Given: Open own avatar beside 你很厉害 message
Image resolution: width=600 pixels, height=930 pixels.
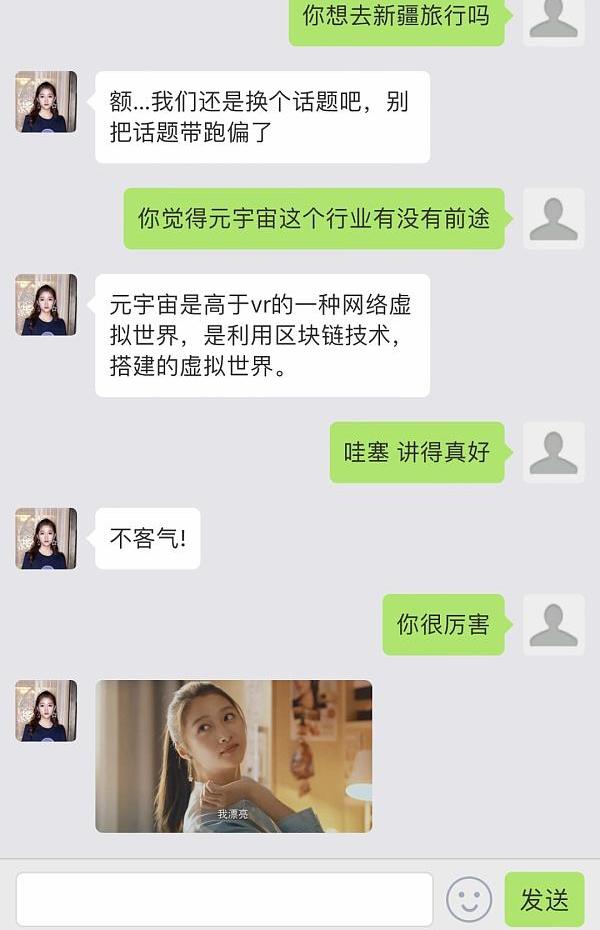Looking at the screenshot, I should click(553, 625).
